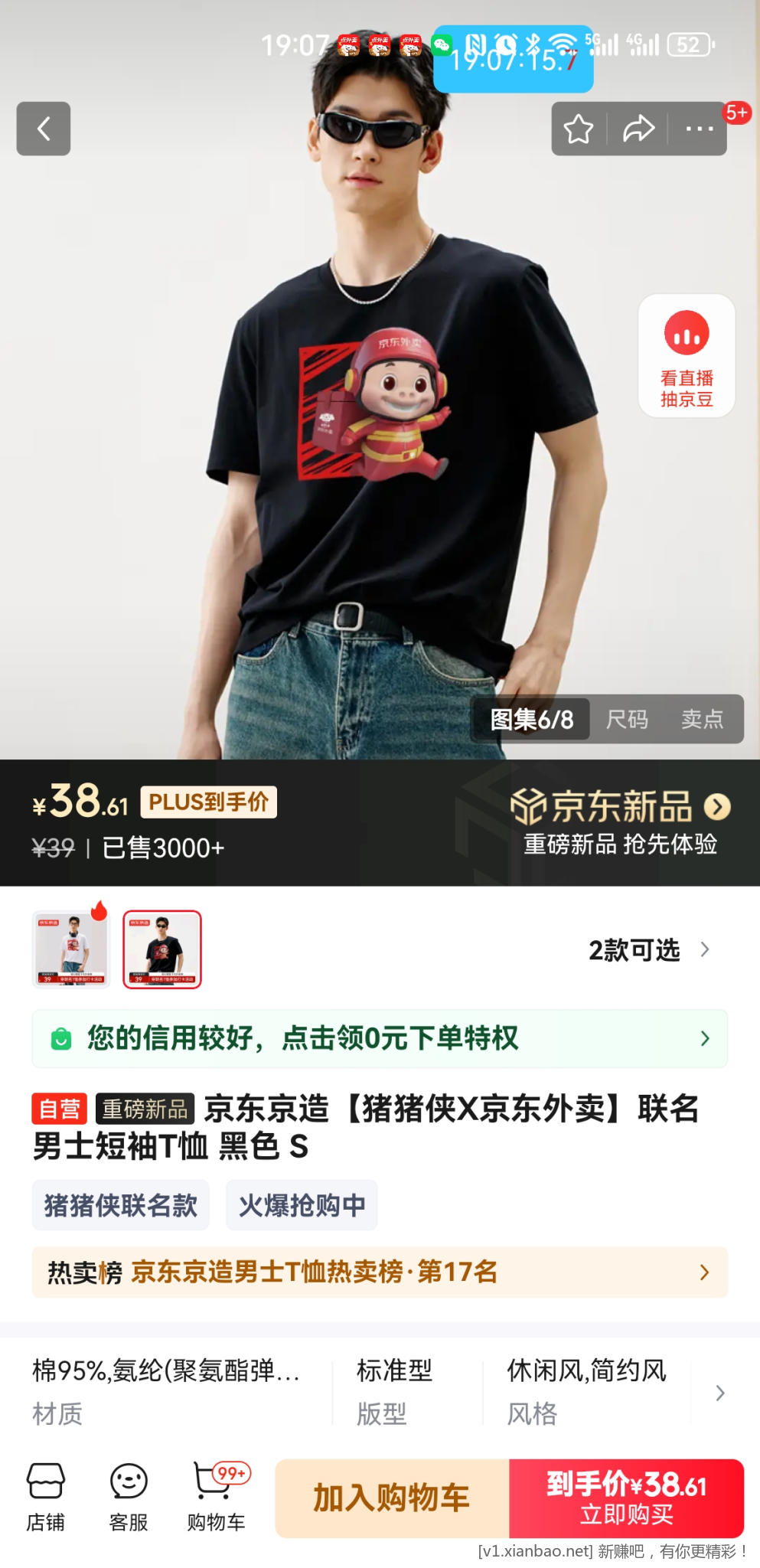The image size is (760, 1568).
Task: Claim the 0元下单特权 credit offer
Action: pyautogui.click(x=380, y=1038)
